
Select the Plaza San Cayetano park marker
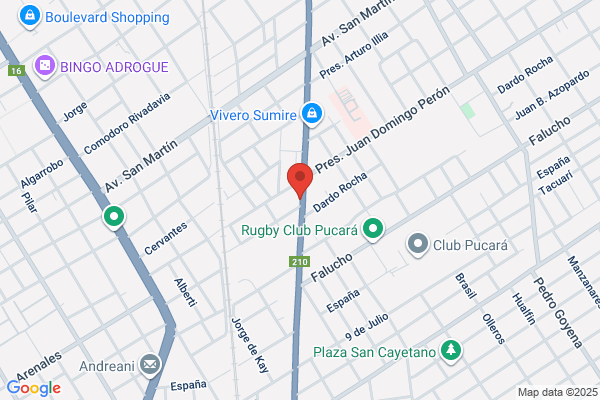pyautogui.click(x=451, y=351)
